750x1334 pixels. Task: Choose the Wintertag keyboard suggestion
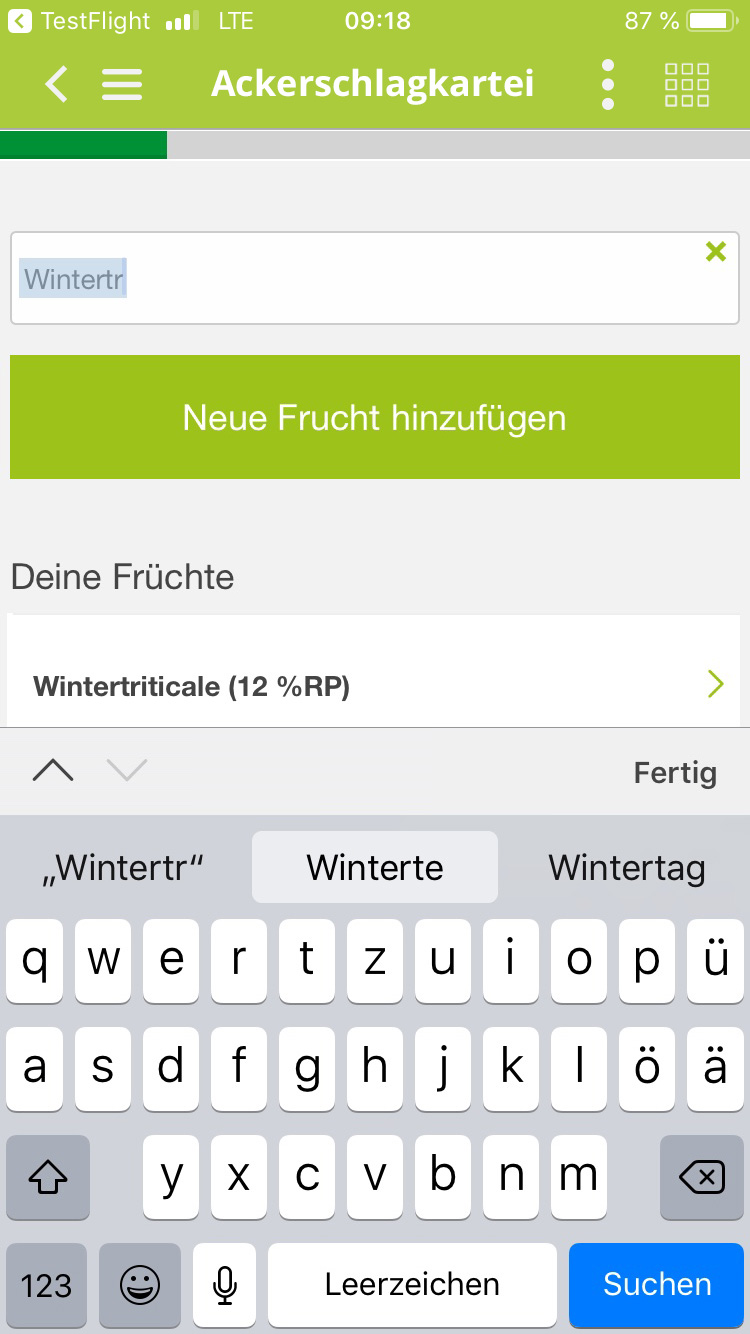(x=627, y=867)
